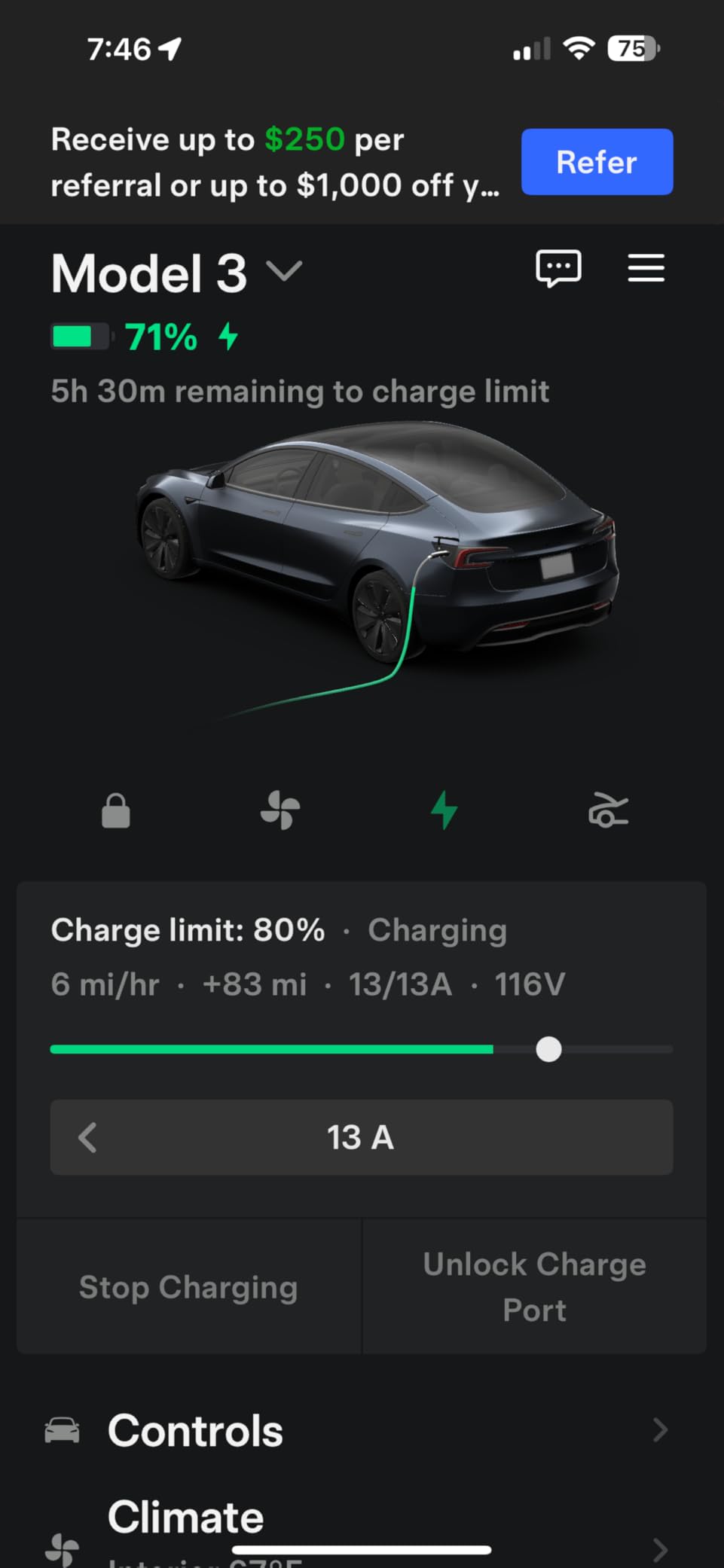Select the charging lightning bolt tab icon

(444, 811)
